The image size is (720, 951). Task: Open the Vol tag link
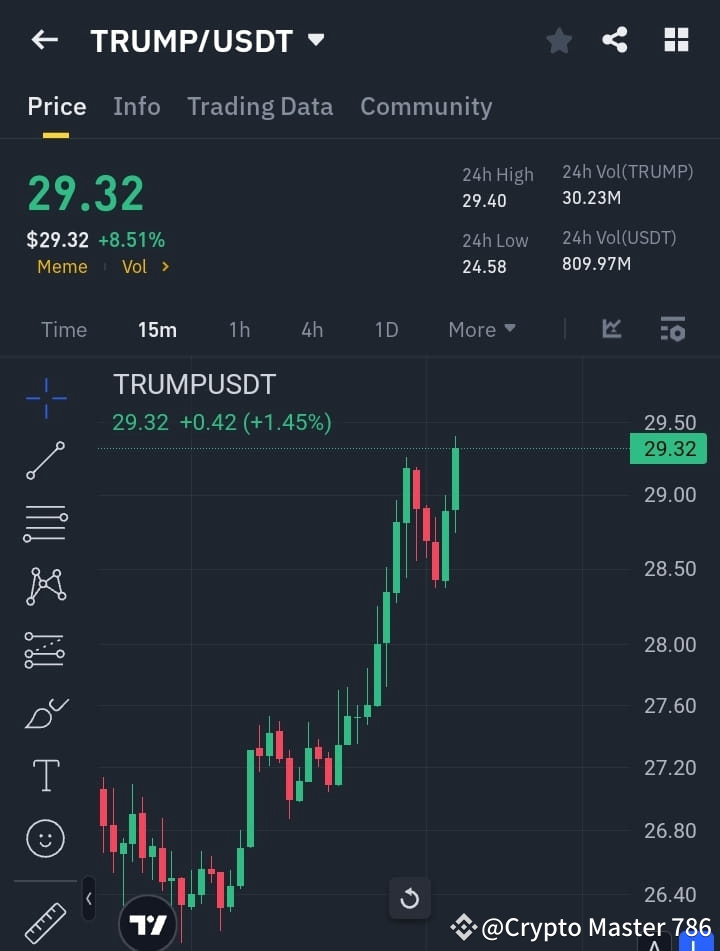click(141, 267)
